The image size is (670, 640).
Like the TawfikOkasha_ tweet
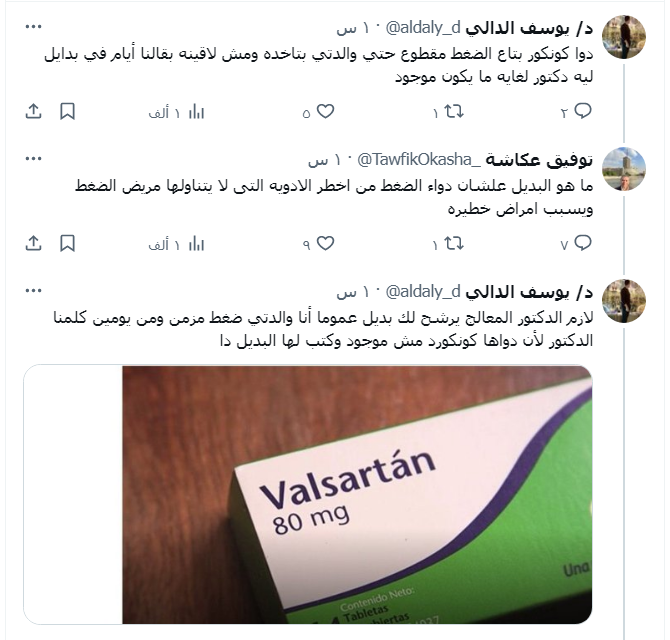click(325, 243)
